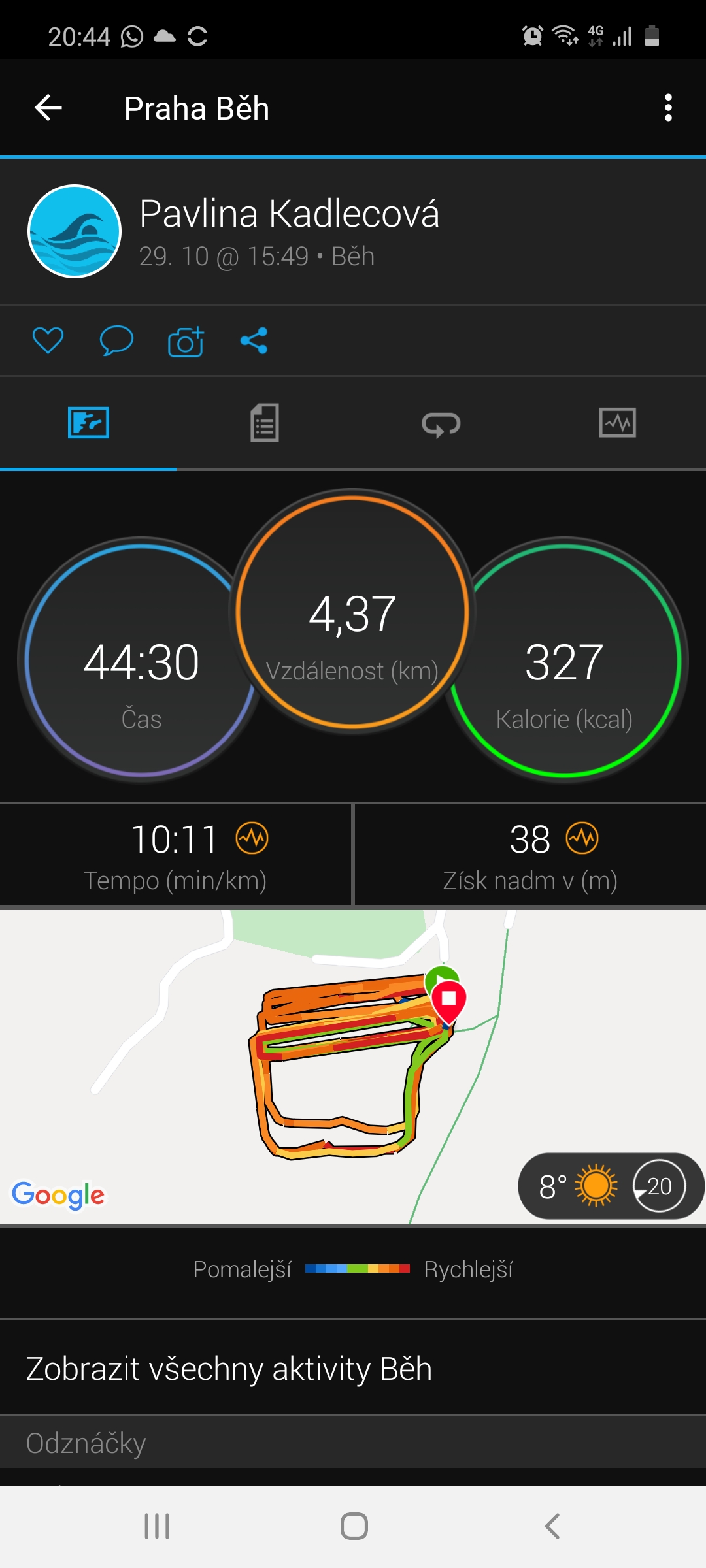Tap the weather widget showing 8°
Viewport: 706px width, 1568px height.
tap(611, 1186)
